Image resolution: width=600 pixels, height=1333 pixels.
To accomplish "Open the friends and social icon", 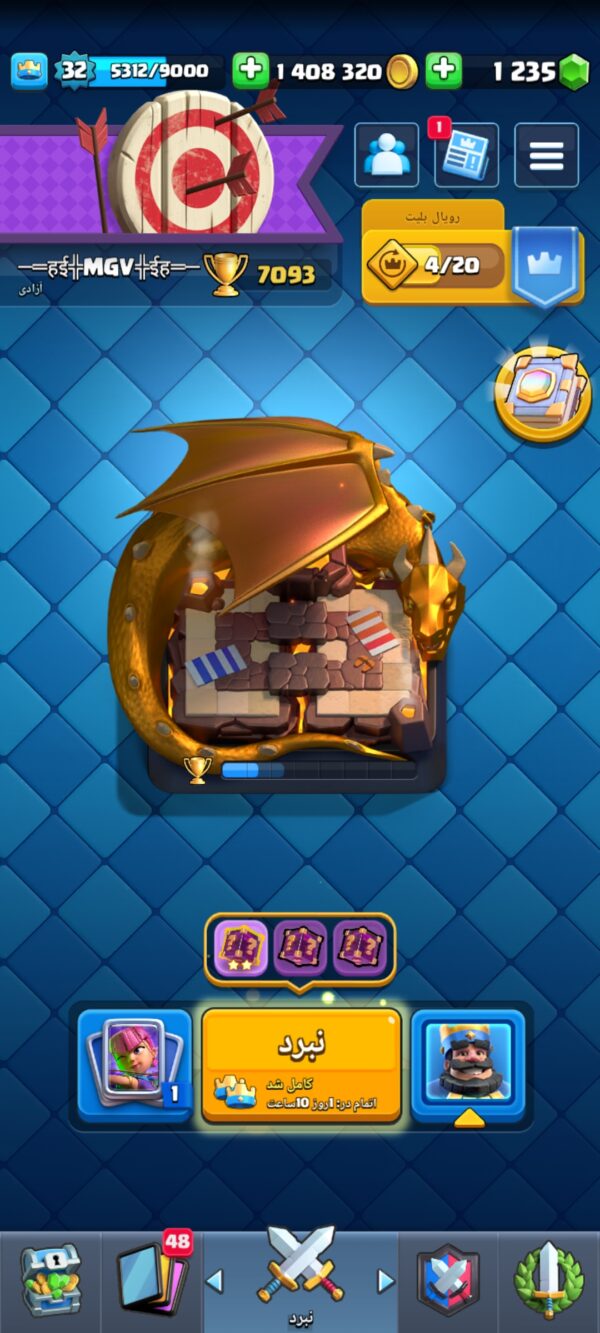I will coord(386,155).
